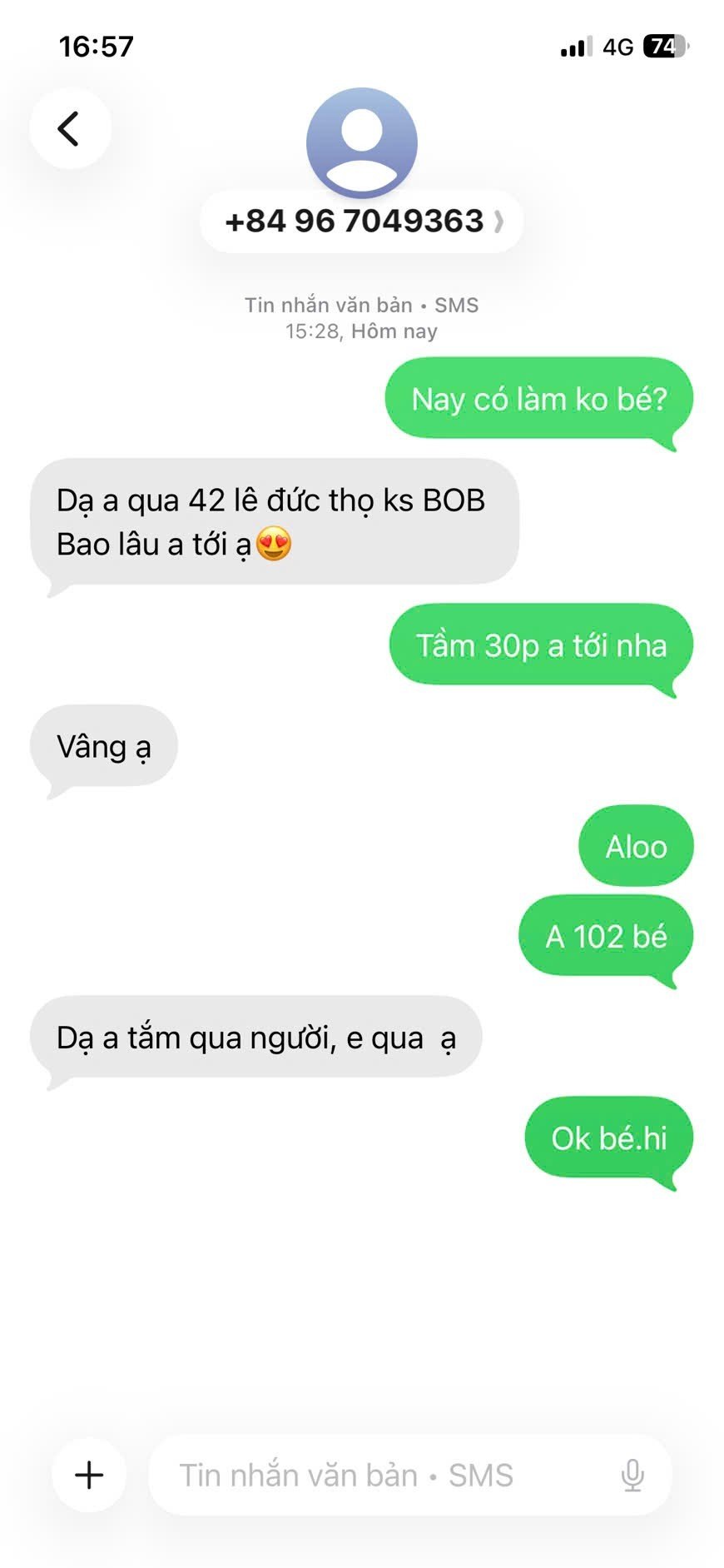The width and height of the screenshot is (724, 1568).
Task: Start voice dictation with the microphone
Action: pyautogui.click(x=632, y=1475)
